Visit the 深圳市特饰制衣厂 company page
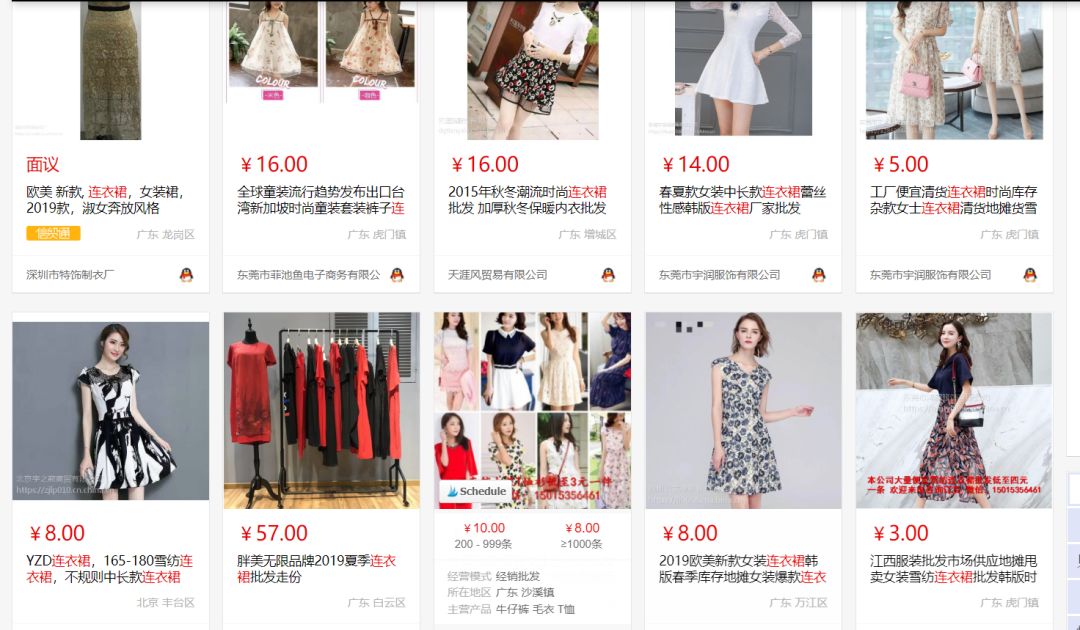Viewport: 1080px width, 630px height. pos(70,275)
